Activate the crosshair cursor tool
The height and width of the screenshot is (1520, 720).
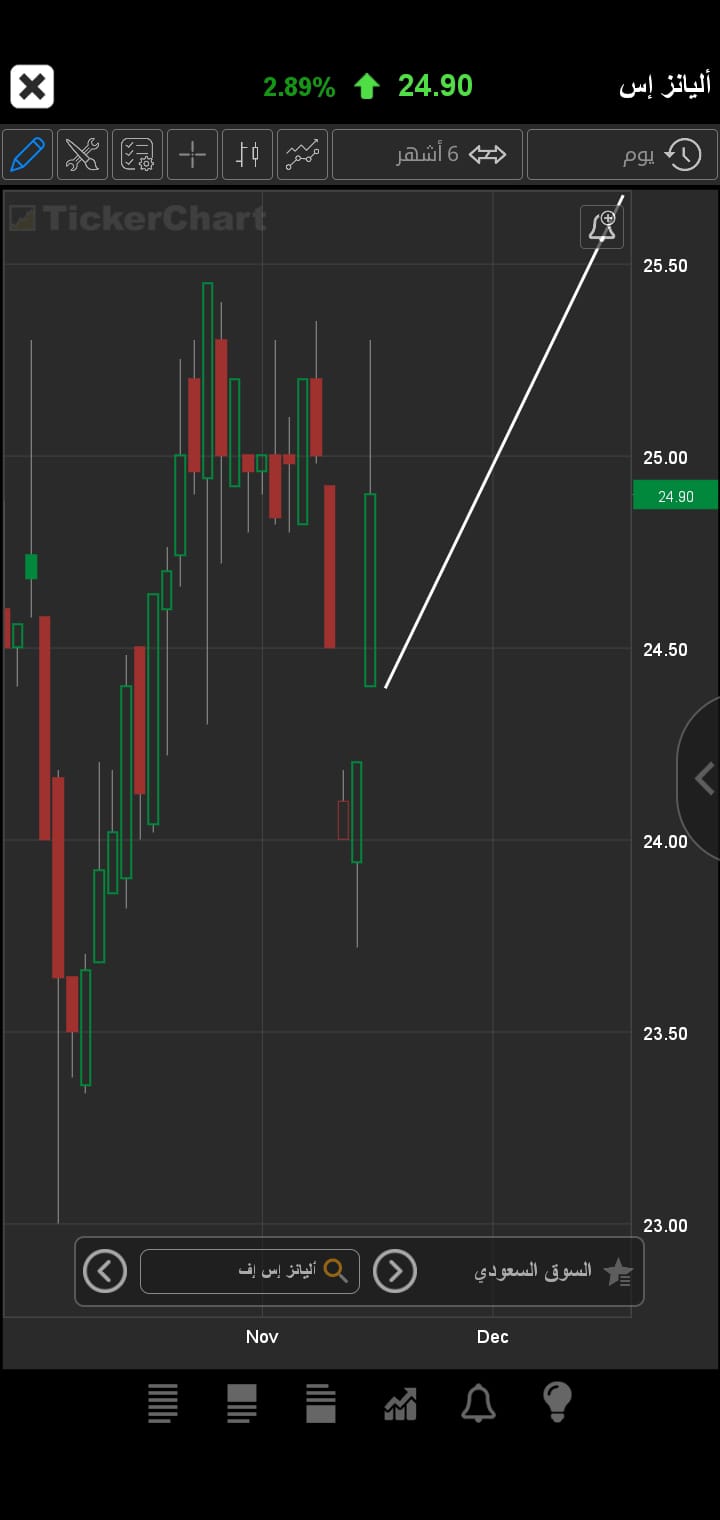pyautogui.click(x=192, y=154)
